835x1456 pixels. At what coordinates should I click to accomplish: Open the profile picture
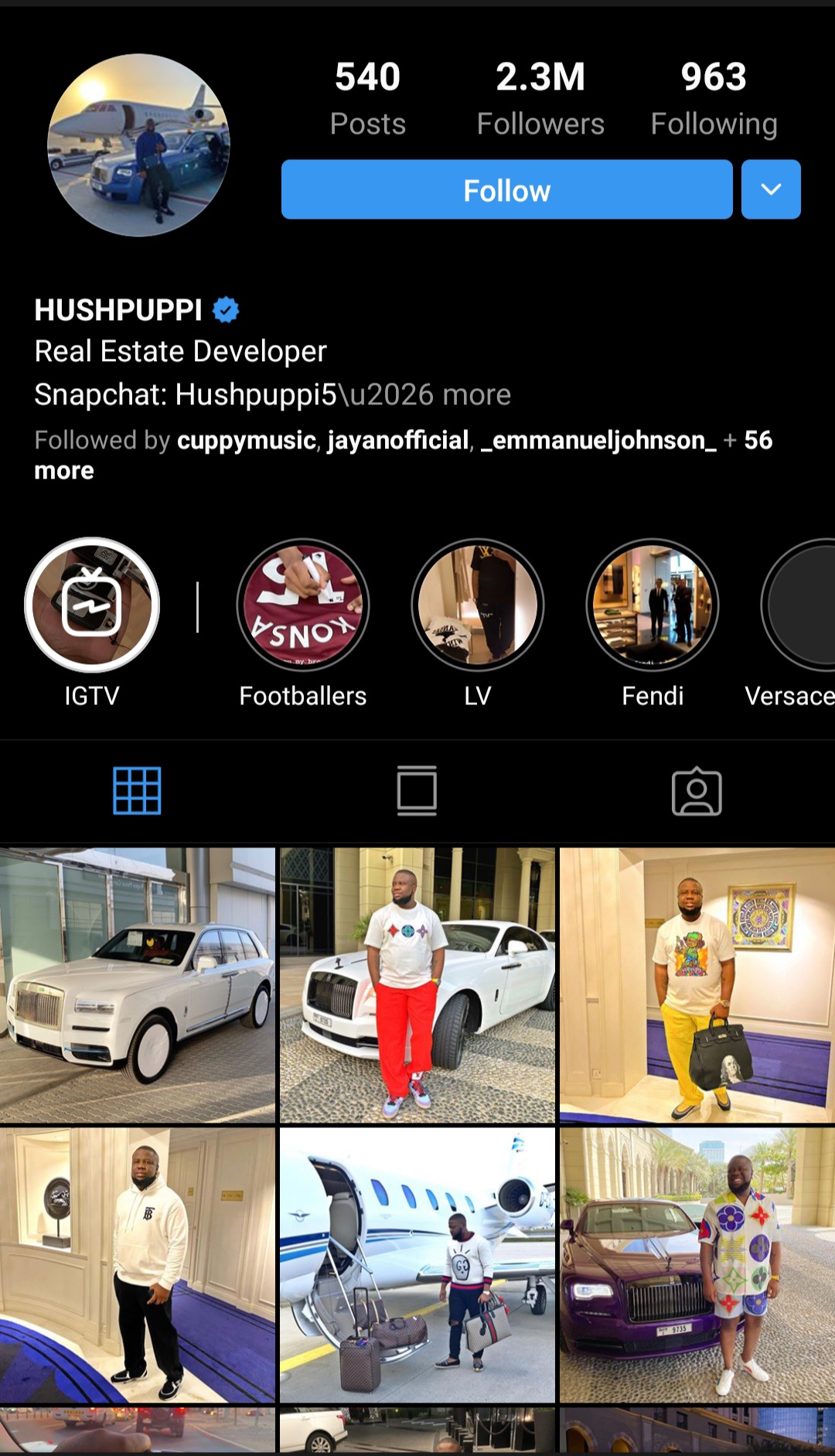coord(139,145)
